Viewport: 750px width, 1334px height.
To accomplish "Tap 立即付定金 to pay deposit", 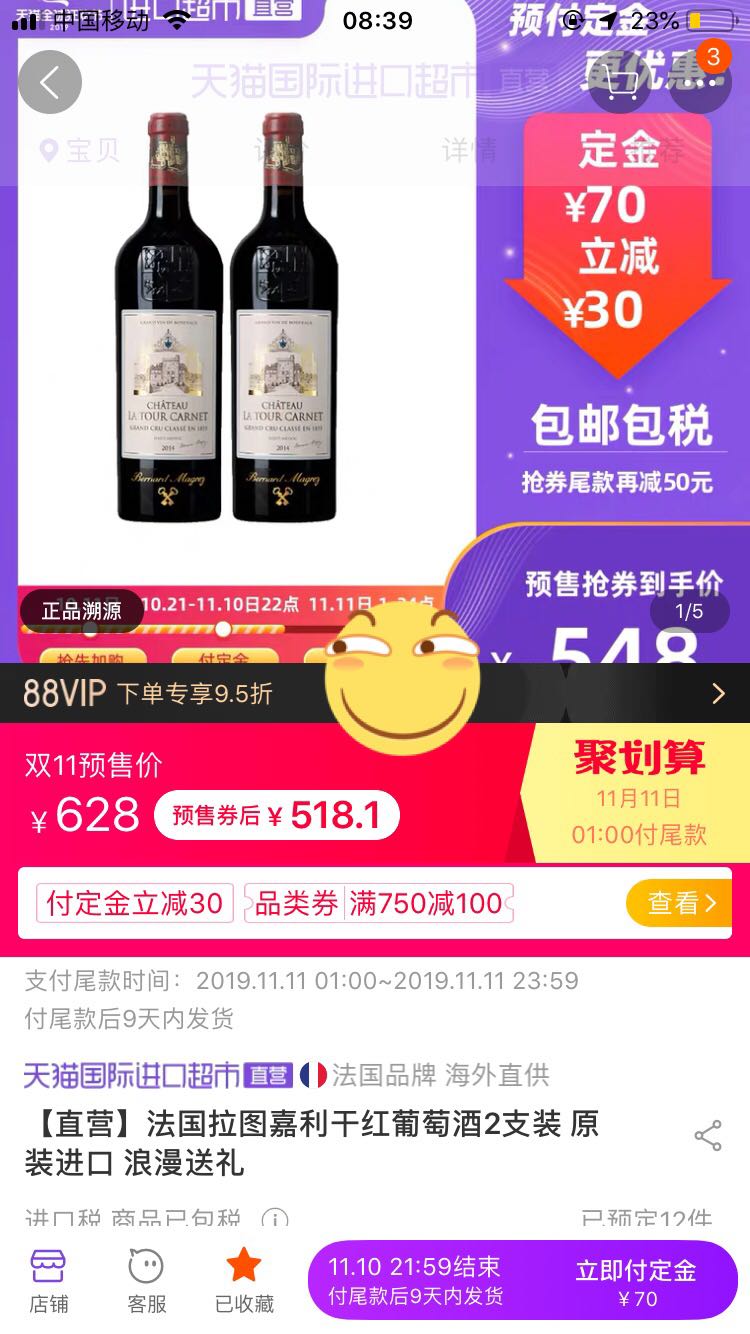I will [x=636, y=1282].
